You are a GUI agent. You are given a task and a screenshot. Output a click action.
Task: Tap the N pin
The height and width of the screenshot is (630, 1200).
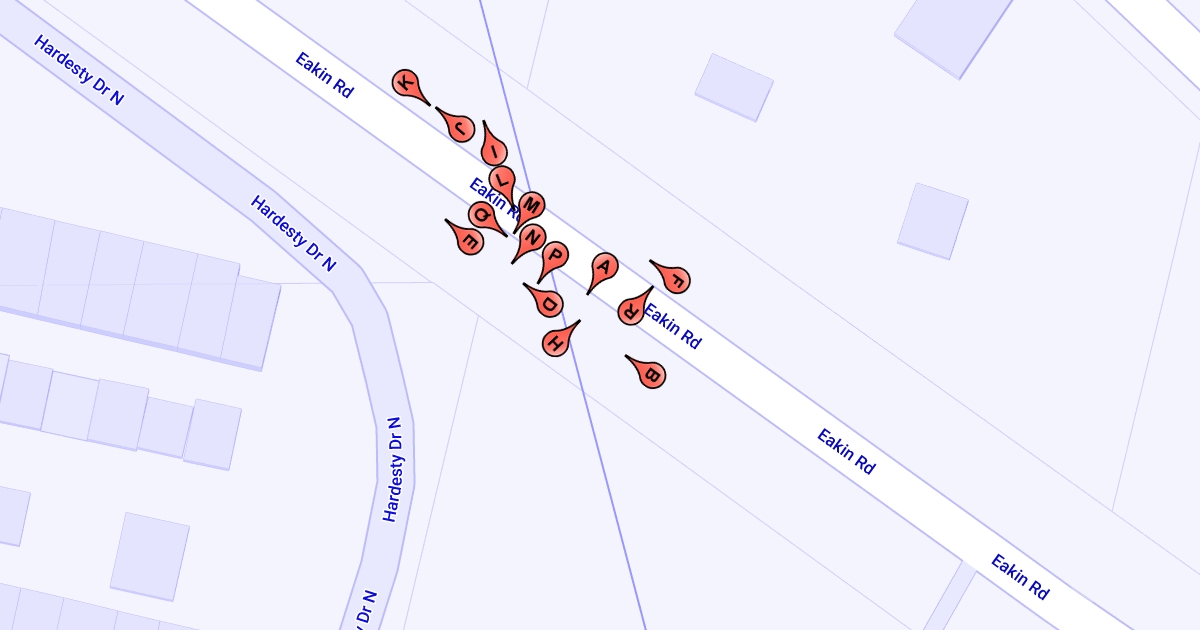click(532, 237)
